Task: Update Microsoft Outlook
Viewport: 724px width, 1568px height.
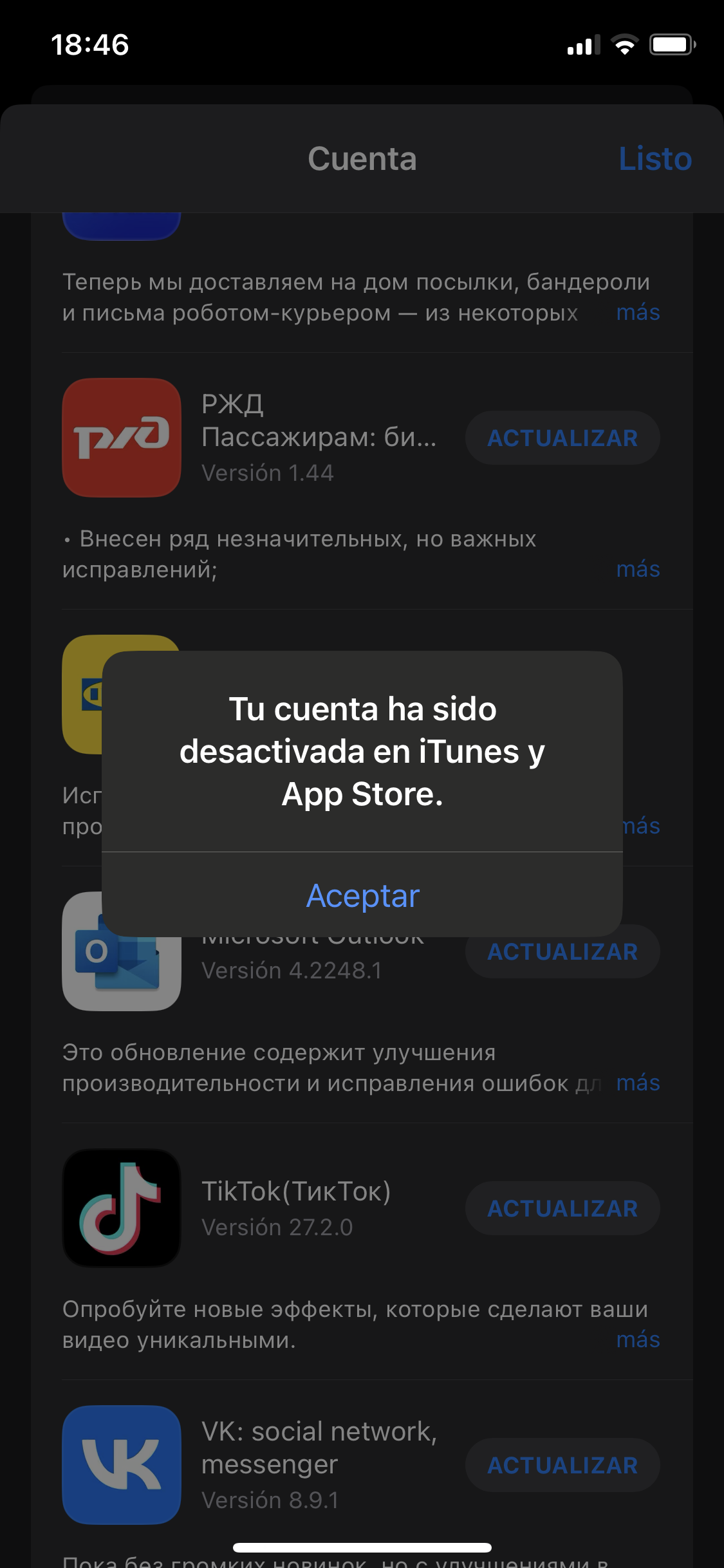Action: pos(562,952)
